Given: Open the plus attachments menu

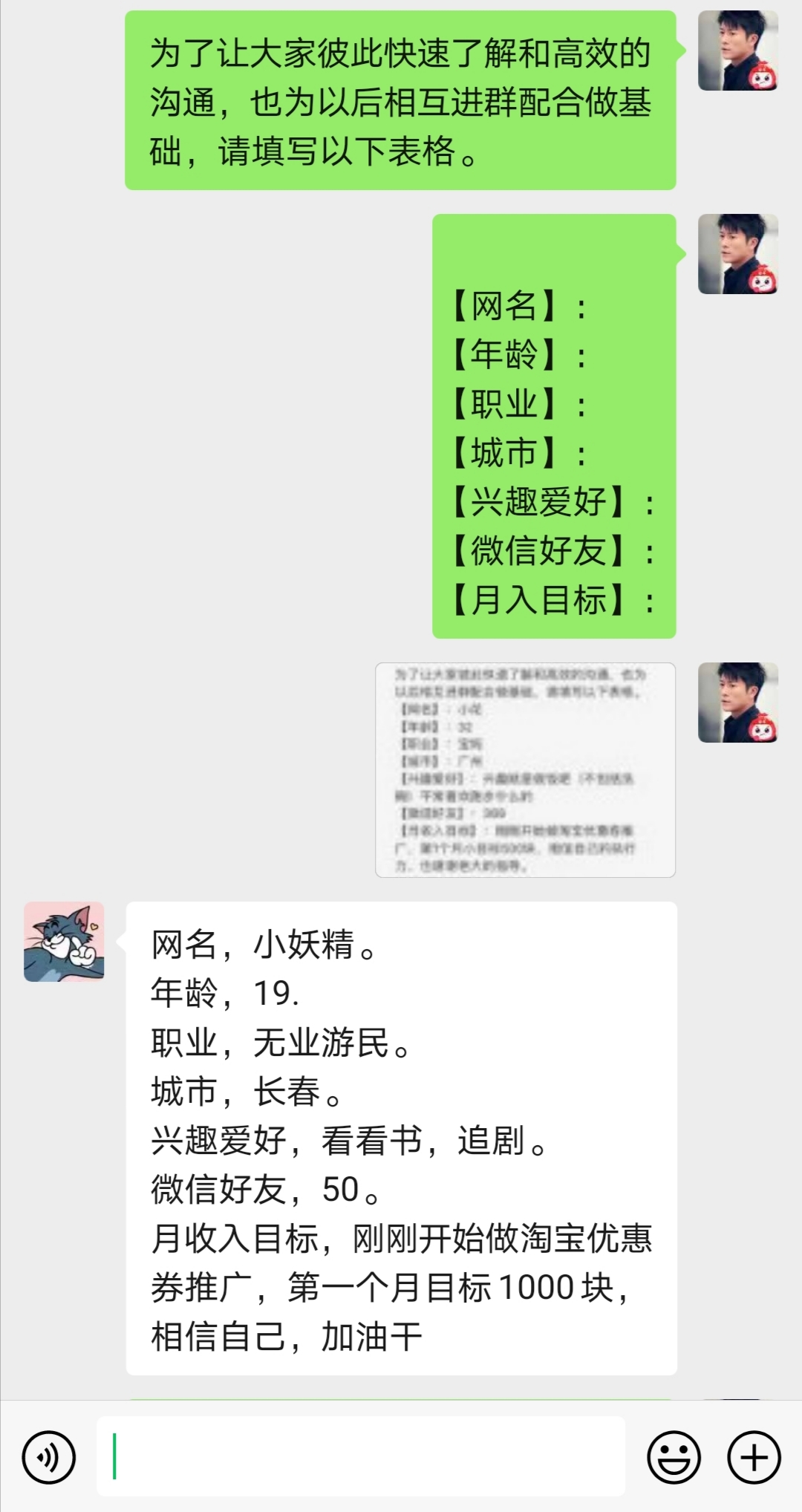Looking at the screenshot, I should (754, 1457).
